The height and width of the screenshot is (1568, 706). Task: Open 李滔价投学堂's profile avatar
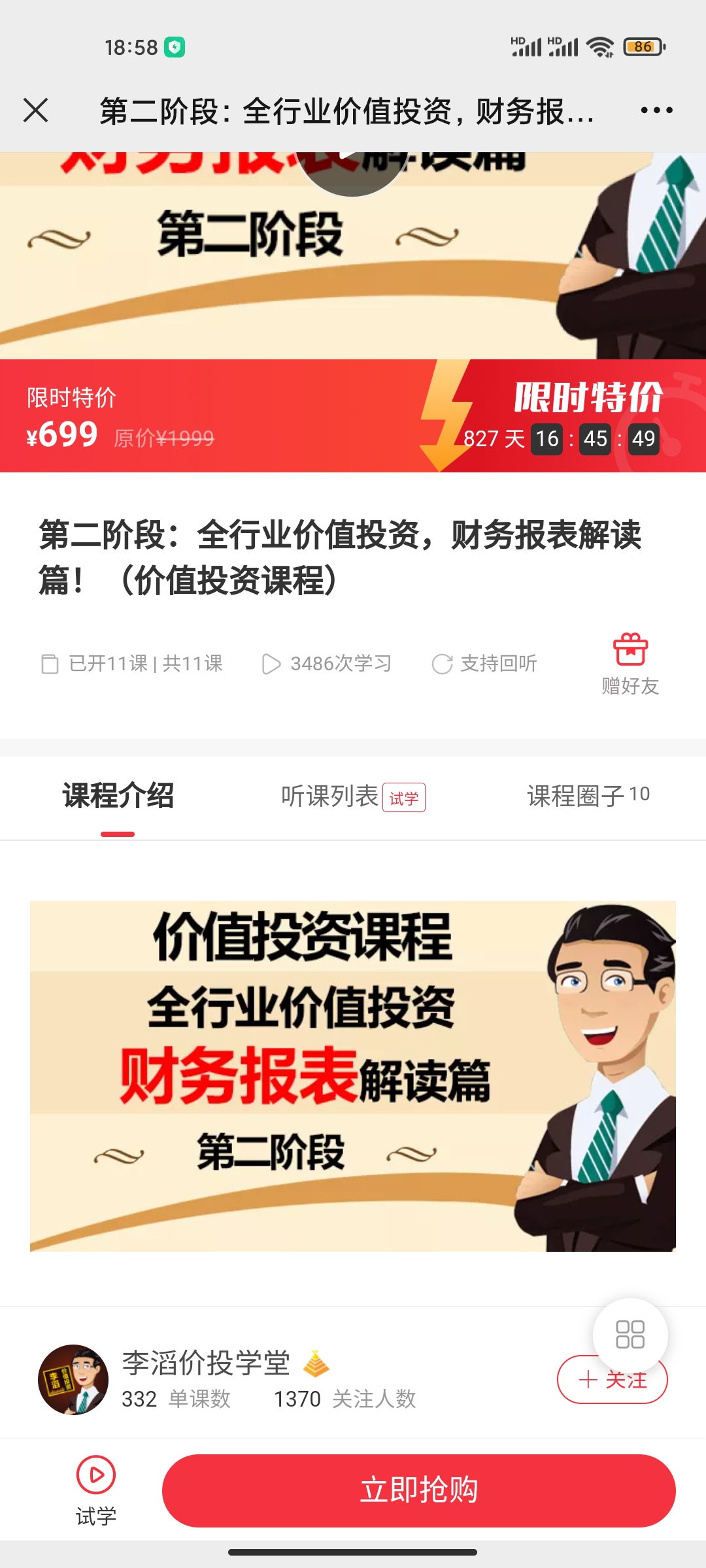73,1379
